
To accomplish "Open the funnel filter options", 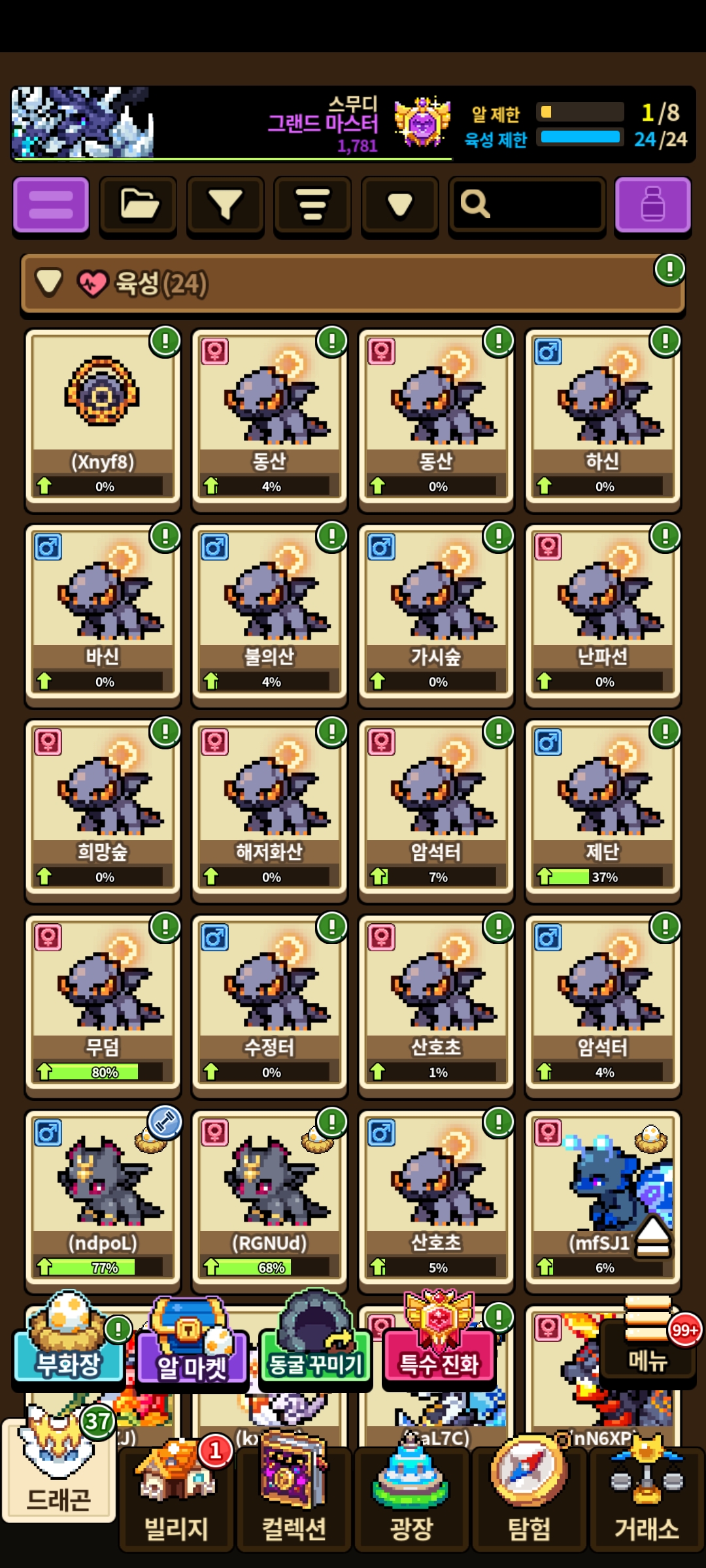I will [x=225, y=205].
